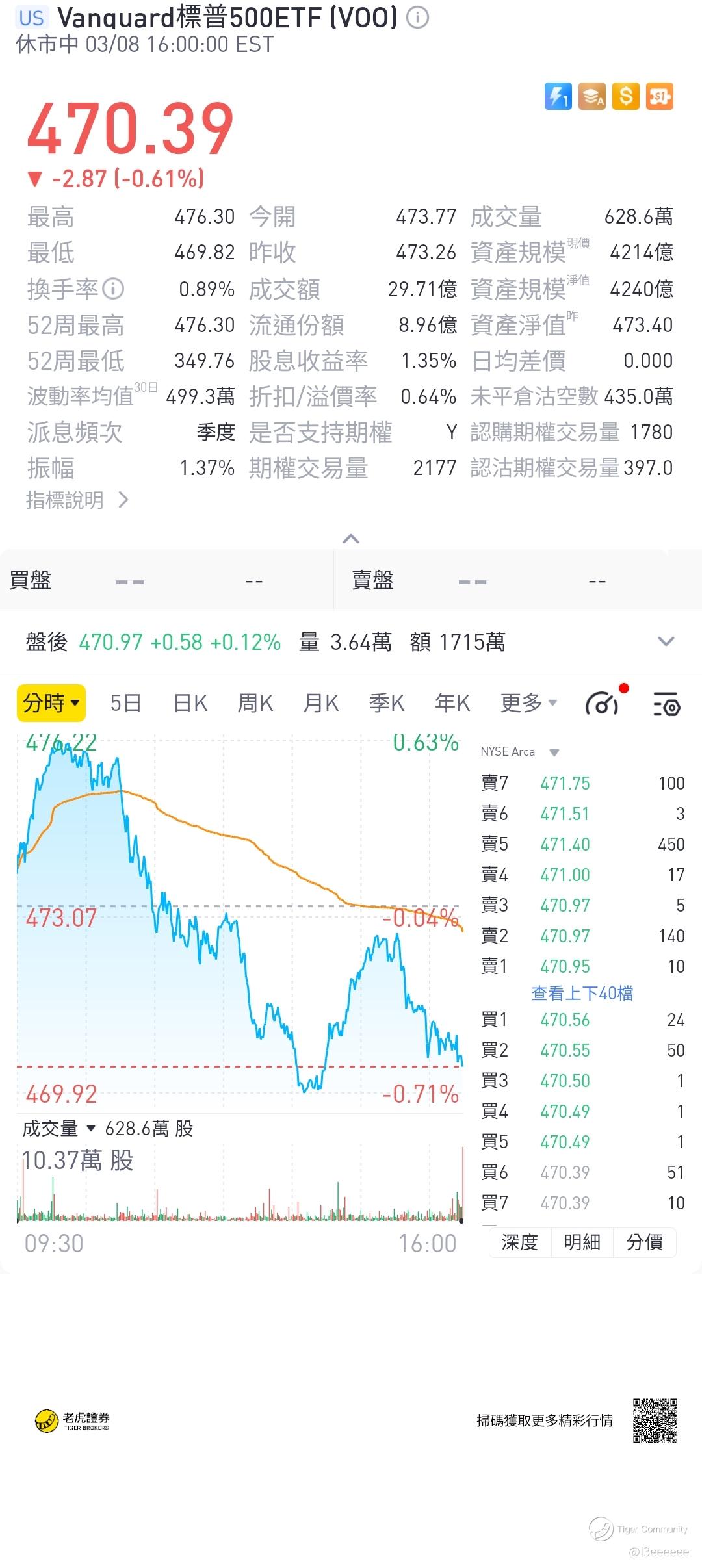The width and height of the screenshot is (702, 1568).
Task: Switch to the 日K chart tab
Action: coord(190,703)
